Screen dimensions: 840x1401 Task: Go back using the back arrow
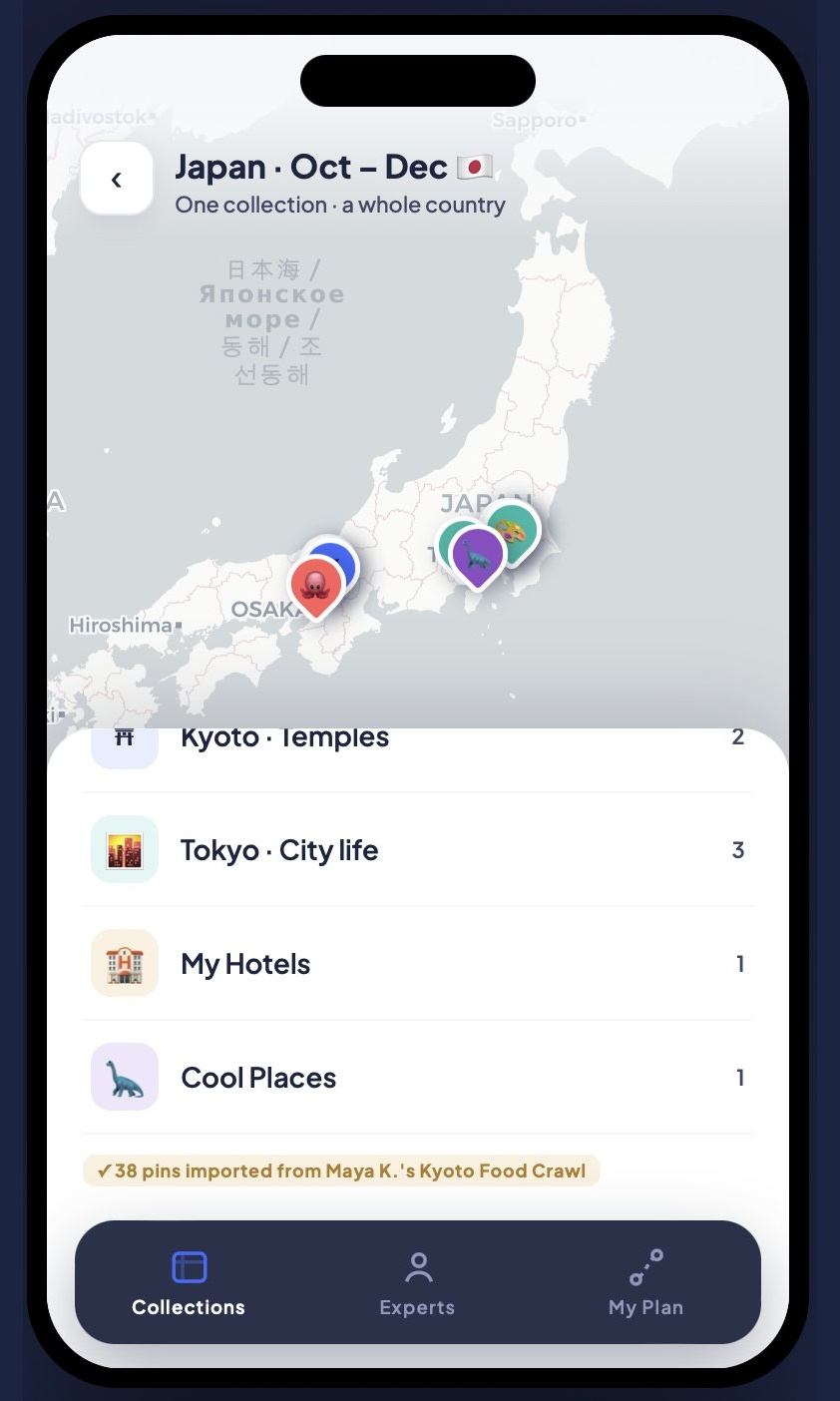(117, 179)
